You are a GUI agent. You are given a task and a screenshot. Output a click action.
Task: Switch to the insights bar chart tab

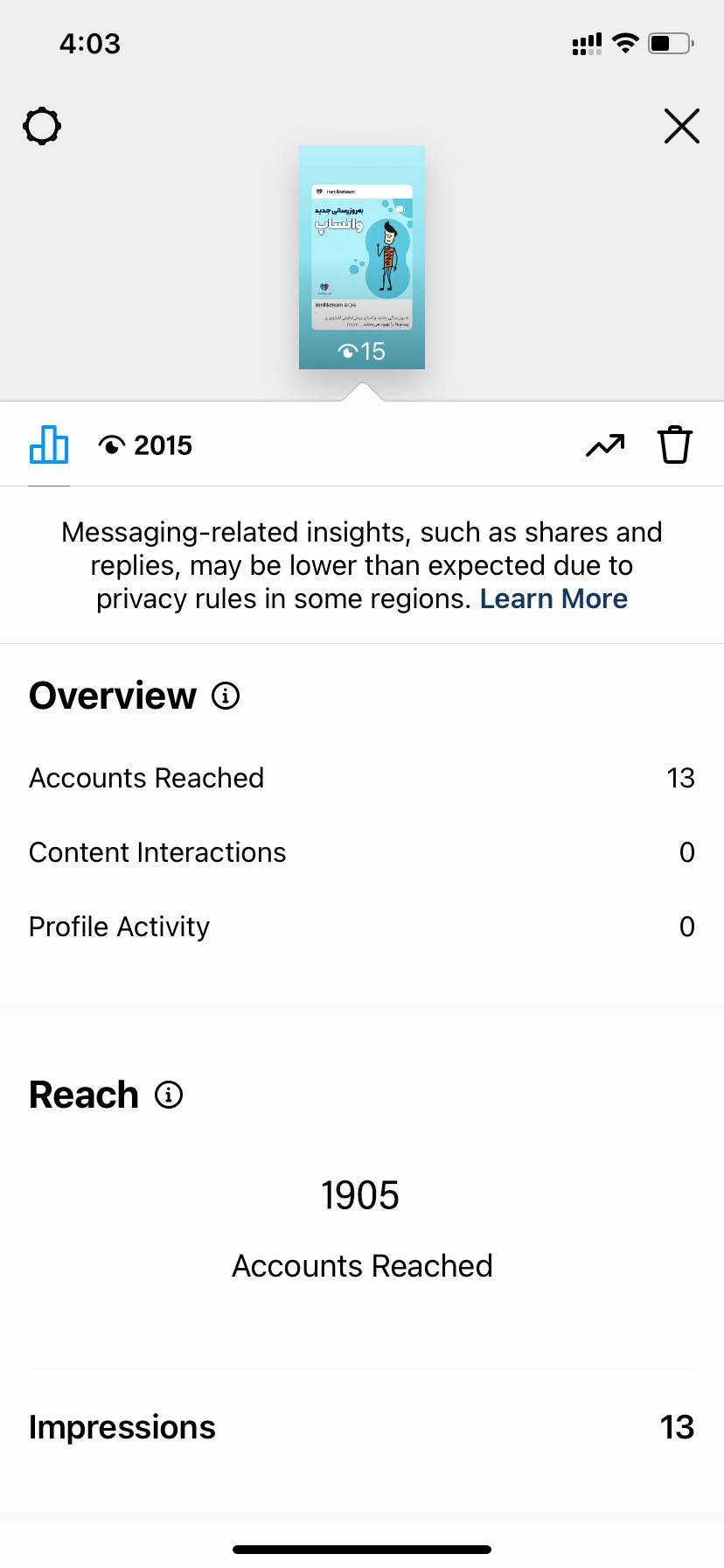point(49,444)
